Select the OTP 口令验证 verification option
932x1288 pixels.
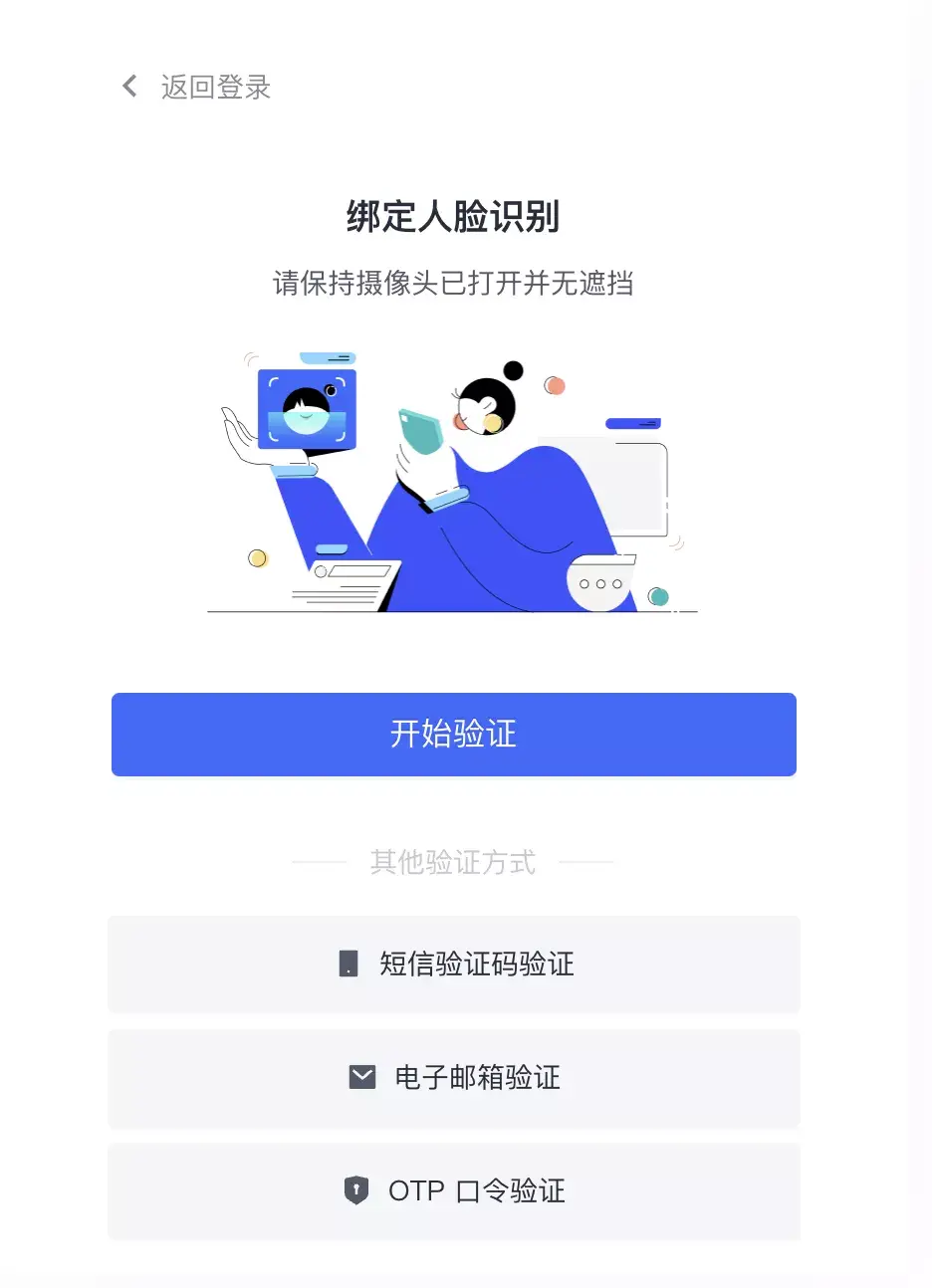point(453,1191)
